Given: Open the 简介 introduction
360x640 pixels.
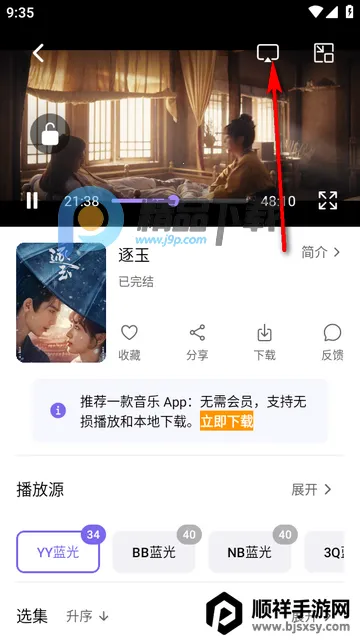Looking at the screenshot, I should tap(320, 252).
